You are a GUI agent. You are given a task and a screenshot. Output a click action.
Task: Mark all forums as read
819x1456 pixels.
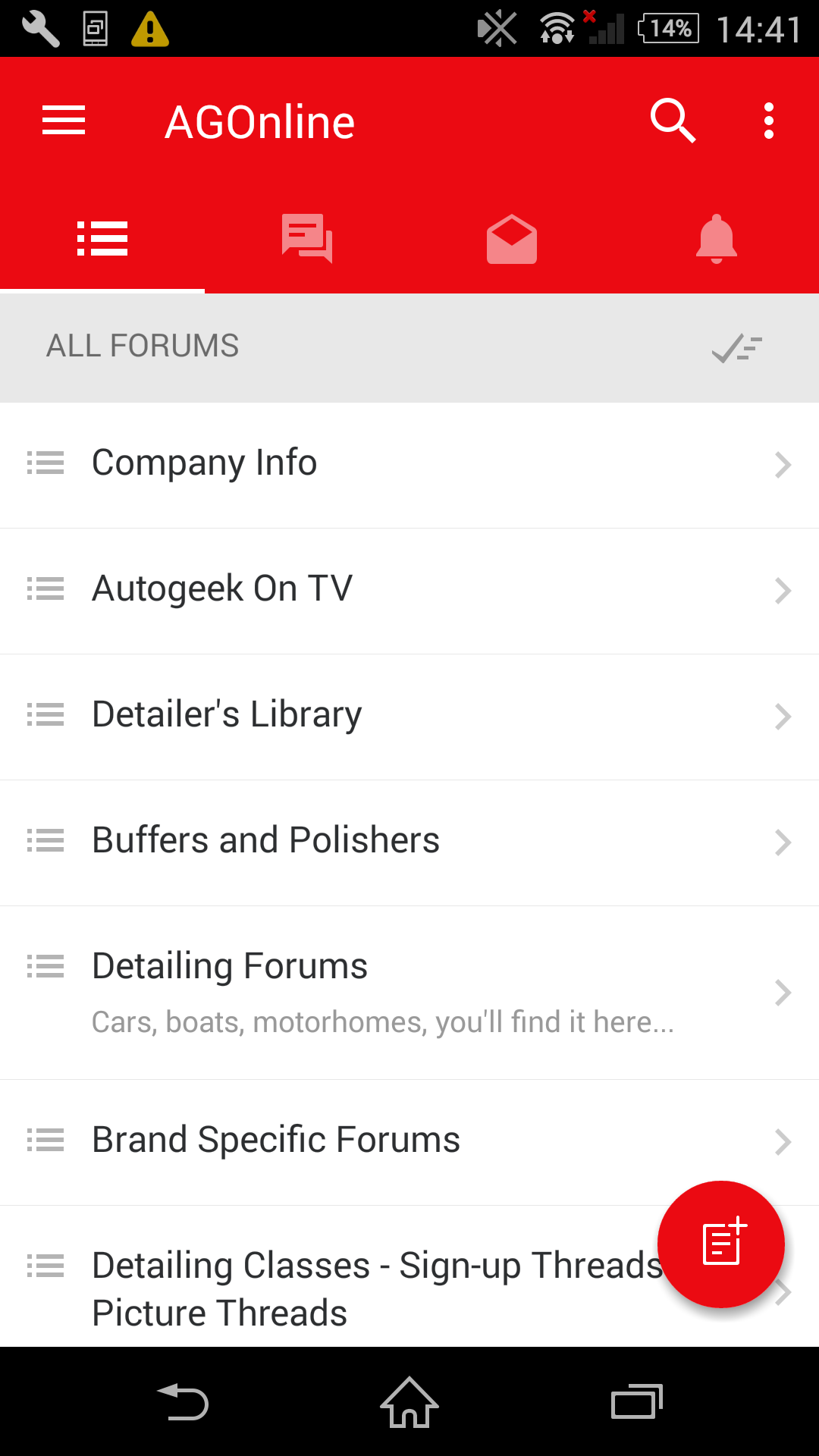tap(737, 348)
